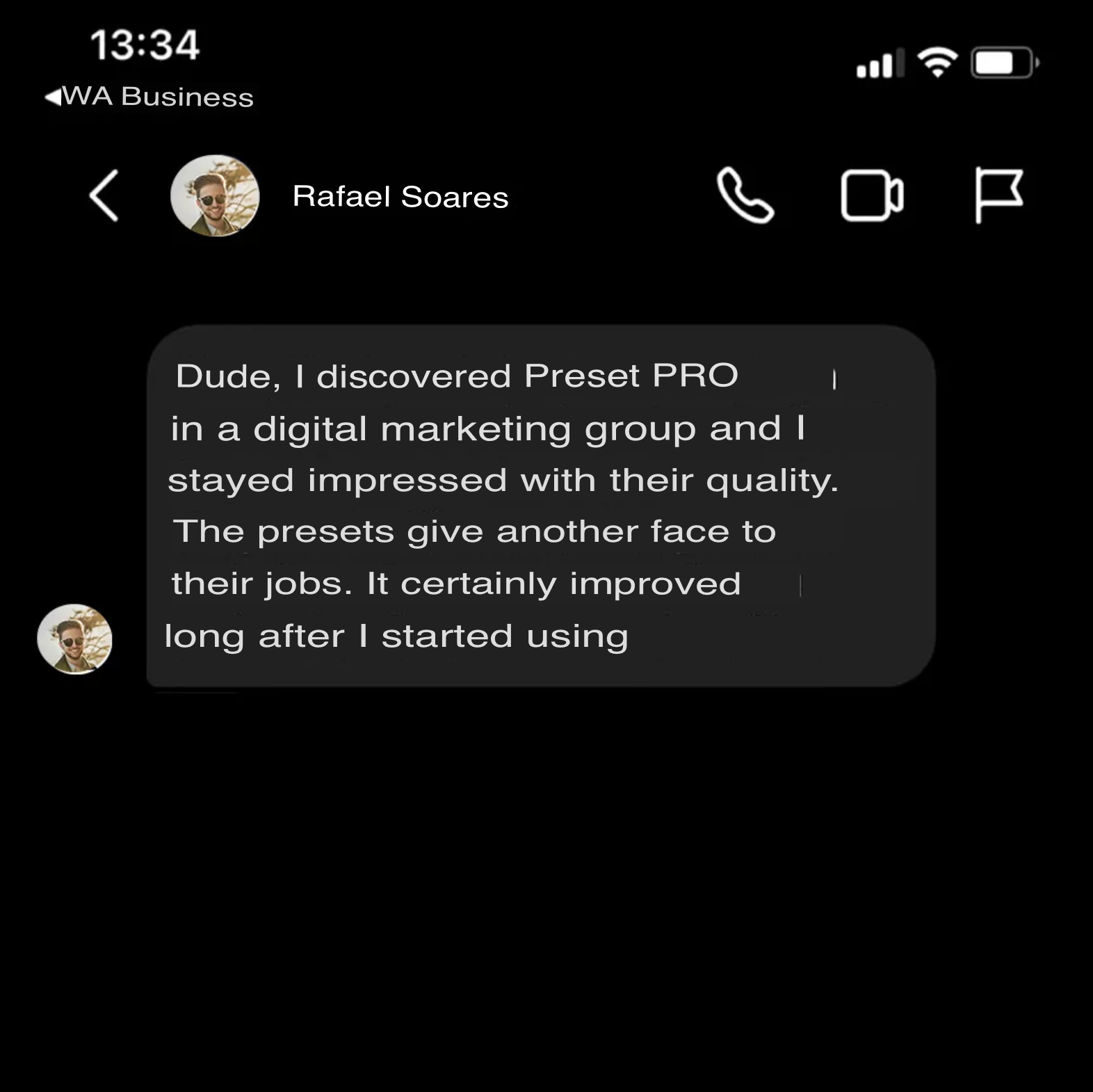This screenshot has width=1093, height=1092.
Task: Flag this conversation
Action: tap(998, 195)
